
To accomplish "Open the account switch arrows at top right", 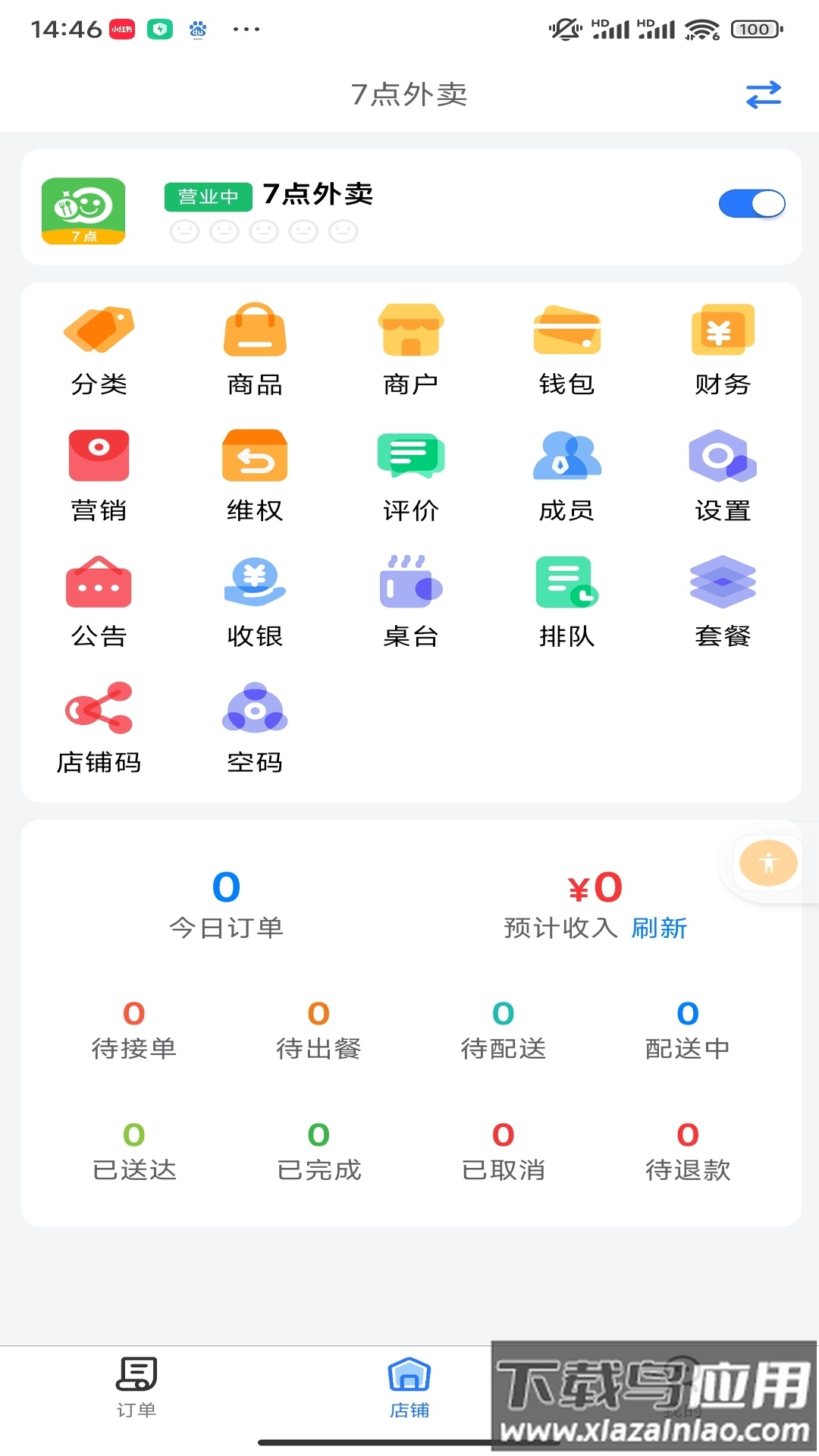I will pyautogui.click(x=764, y=94).
